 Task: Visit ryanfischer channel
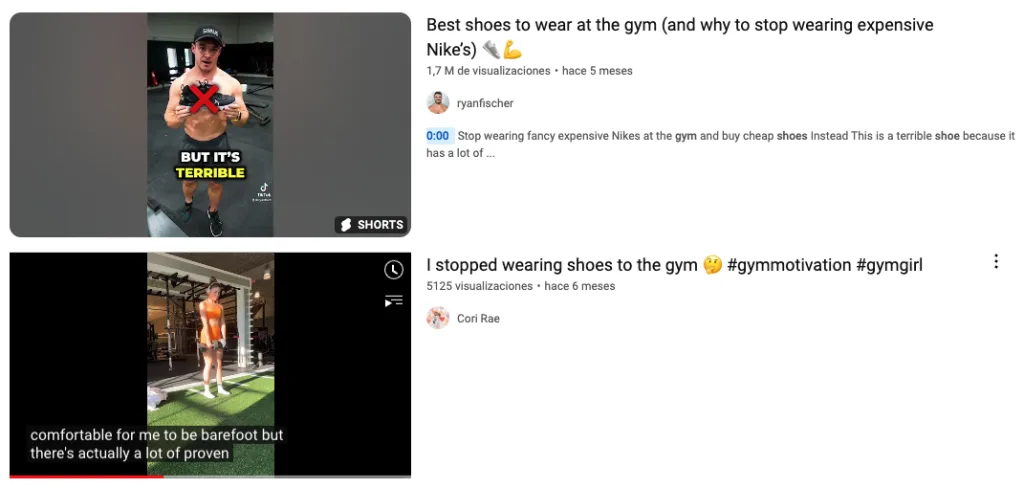click(484, 103)
